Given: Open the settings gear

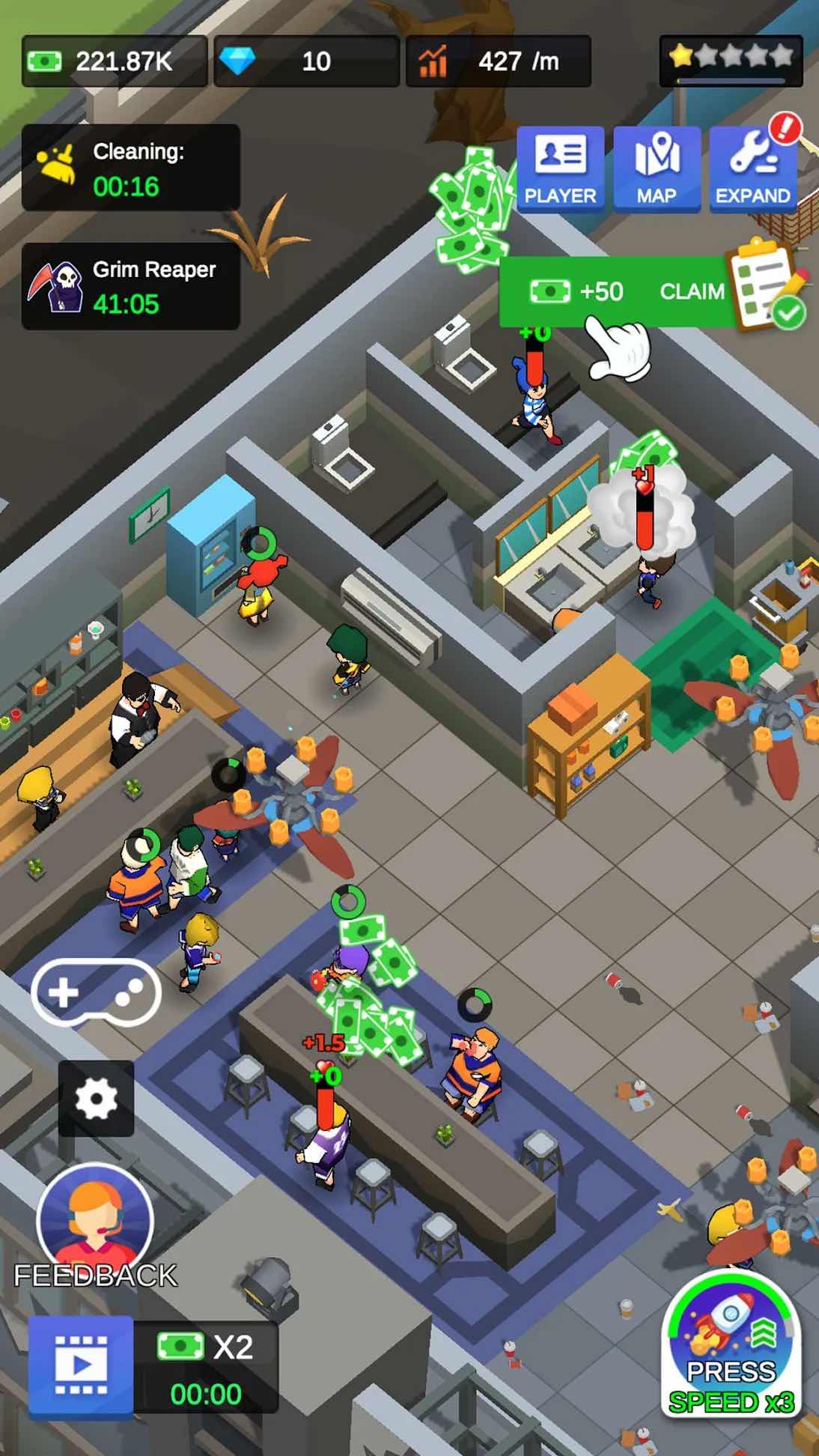Looking at the screenshot, I should click(97, 1099).
